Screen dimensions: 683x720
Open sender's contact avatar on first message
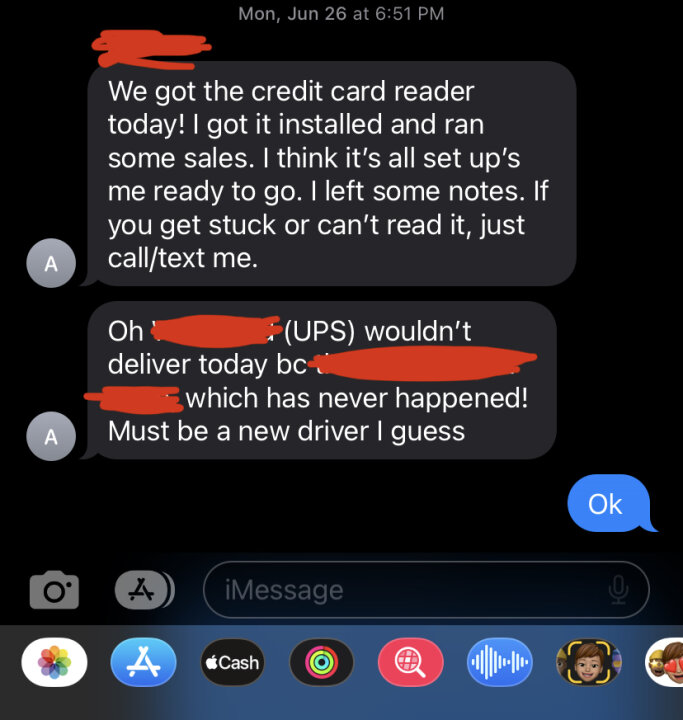(52, 264)
